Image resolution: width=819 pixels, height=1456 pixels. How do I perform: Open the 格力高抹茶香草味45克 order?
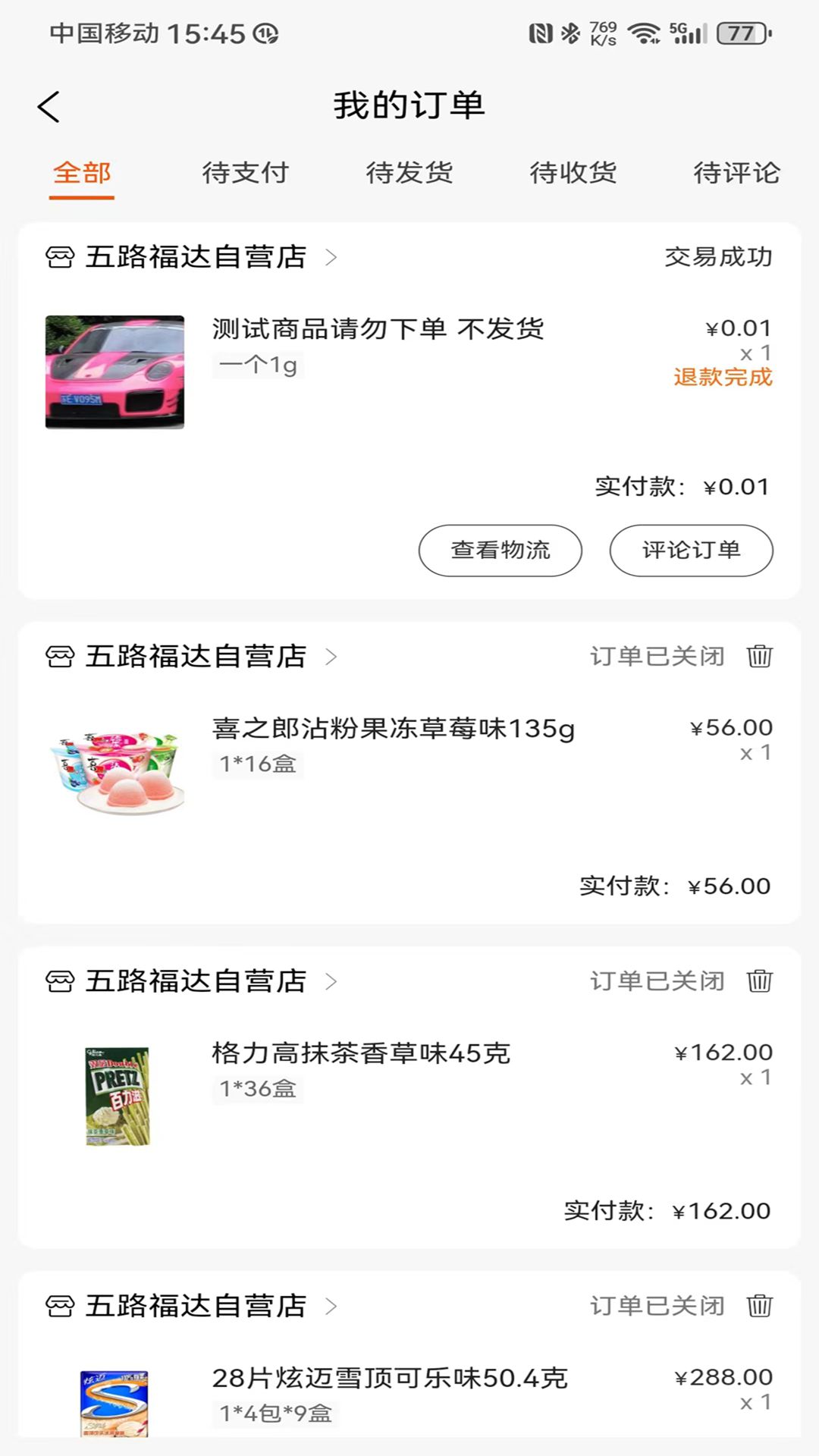click(361, 1053)
